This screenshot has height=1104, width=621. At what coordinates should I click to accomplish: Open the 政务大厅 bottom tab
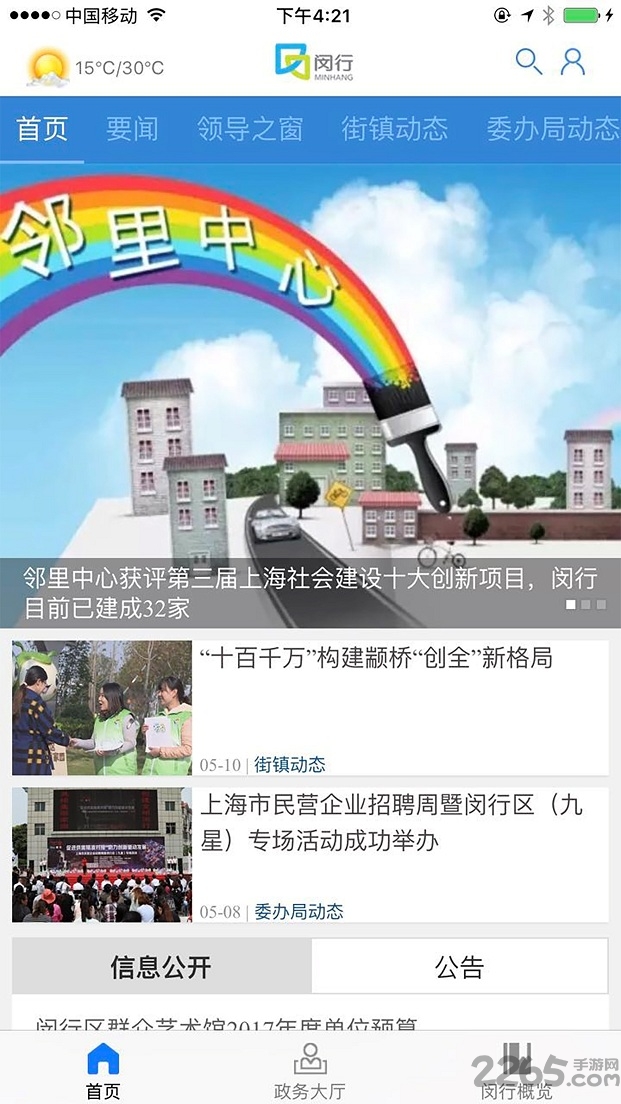pos(310,1070)
